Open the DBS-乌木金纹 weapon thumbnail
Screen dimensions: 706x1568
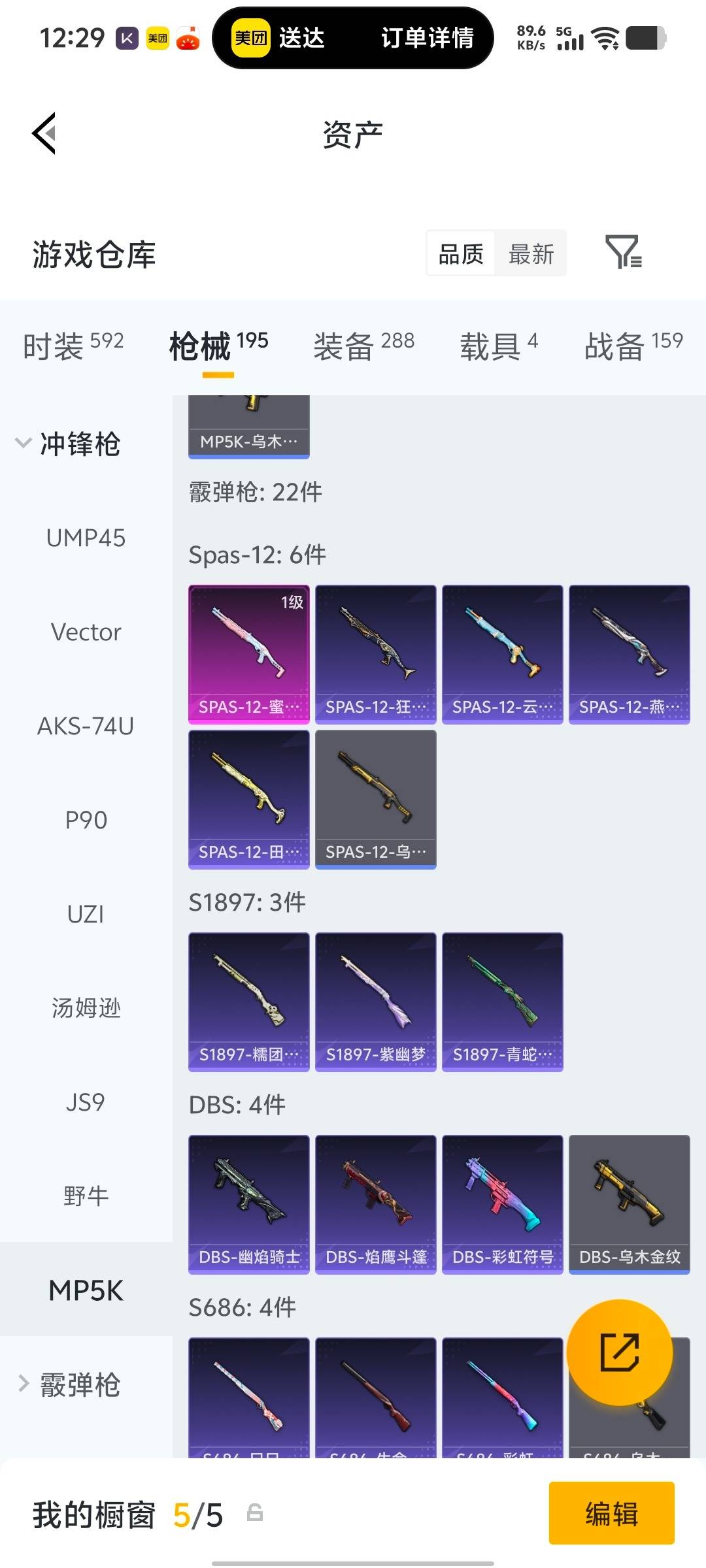(x=629, y=1204)
